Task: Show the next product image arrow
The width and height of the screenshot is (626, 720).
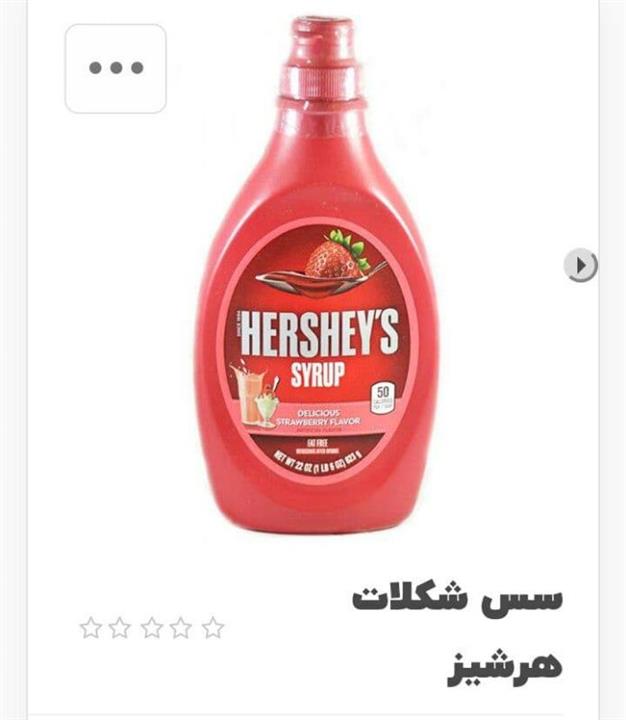Action: point(580,265)
